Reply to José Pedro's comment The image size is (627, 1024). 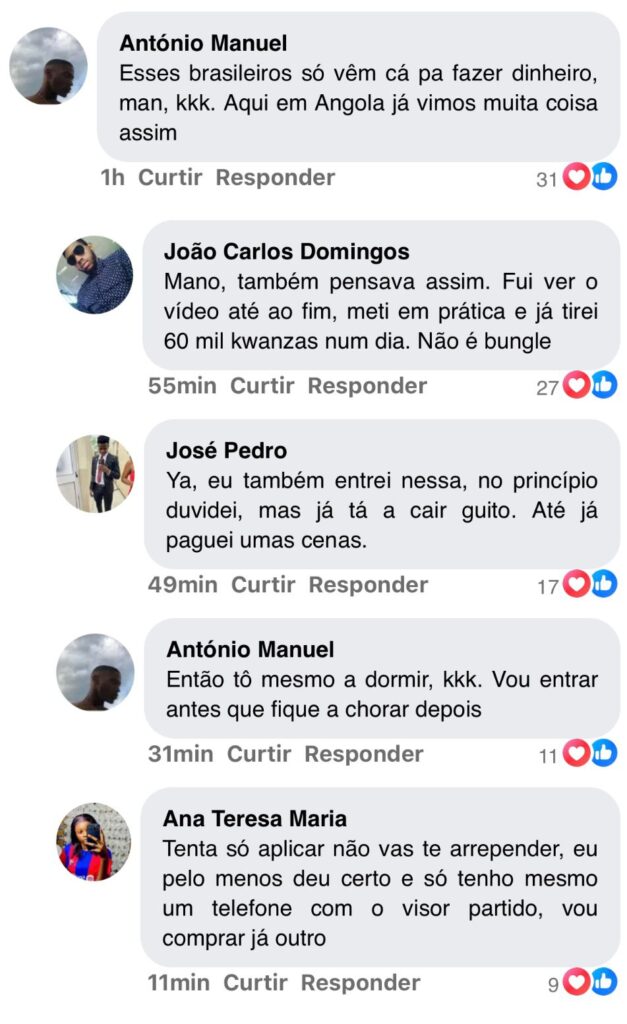[x=368, y=585]
